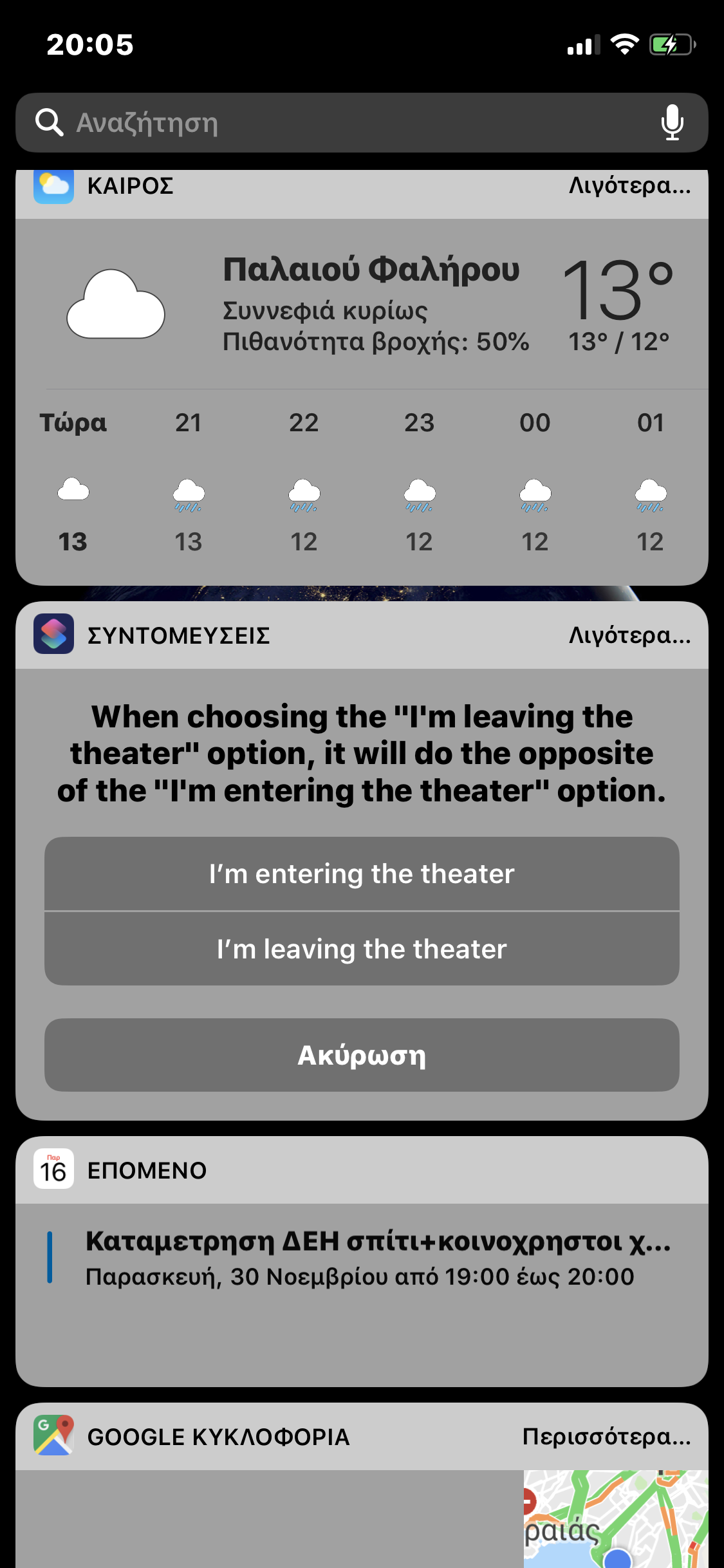The height and width of the screenshot is (1568, 724).
Task: Collapse the Συντομεύσεις widget with Λιγότερα
Action: click(629, 636)
